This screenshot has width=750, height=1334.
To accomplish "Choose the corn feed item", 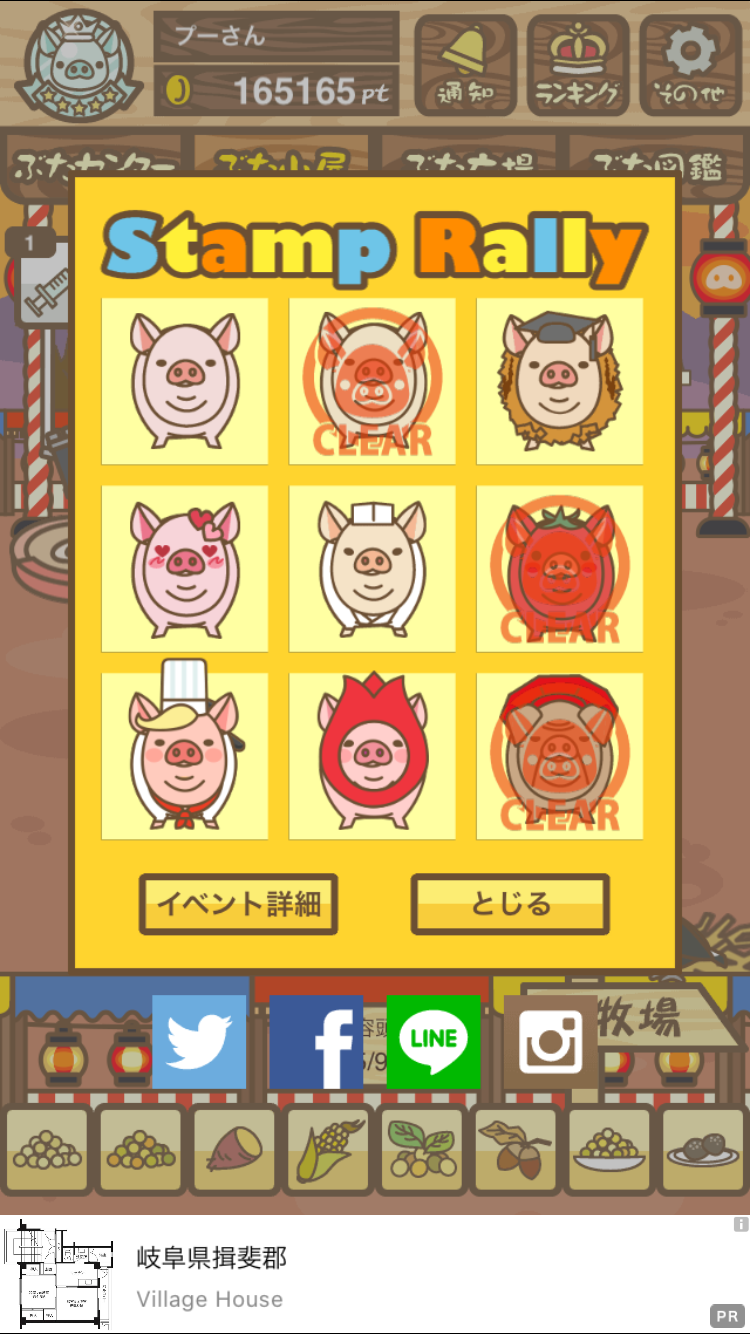I will [327, 1150].
